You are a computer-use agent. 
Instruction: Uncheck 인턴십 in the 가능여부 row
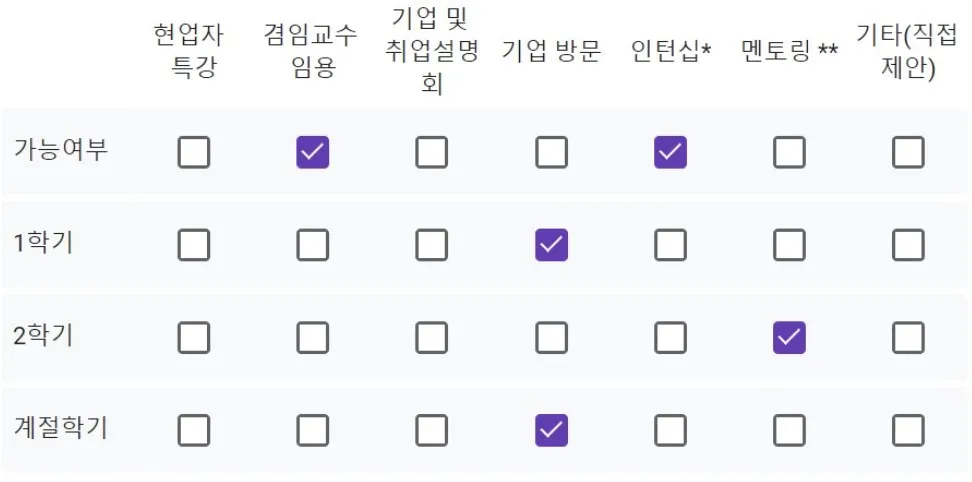[670, 152]
